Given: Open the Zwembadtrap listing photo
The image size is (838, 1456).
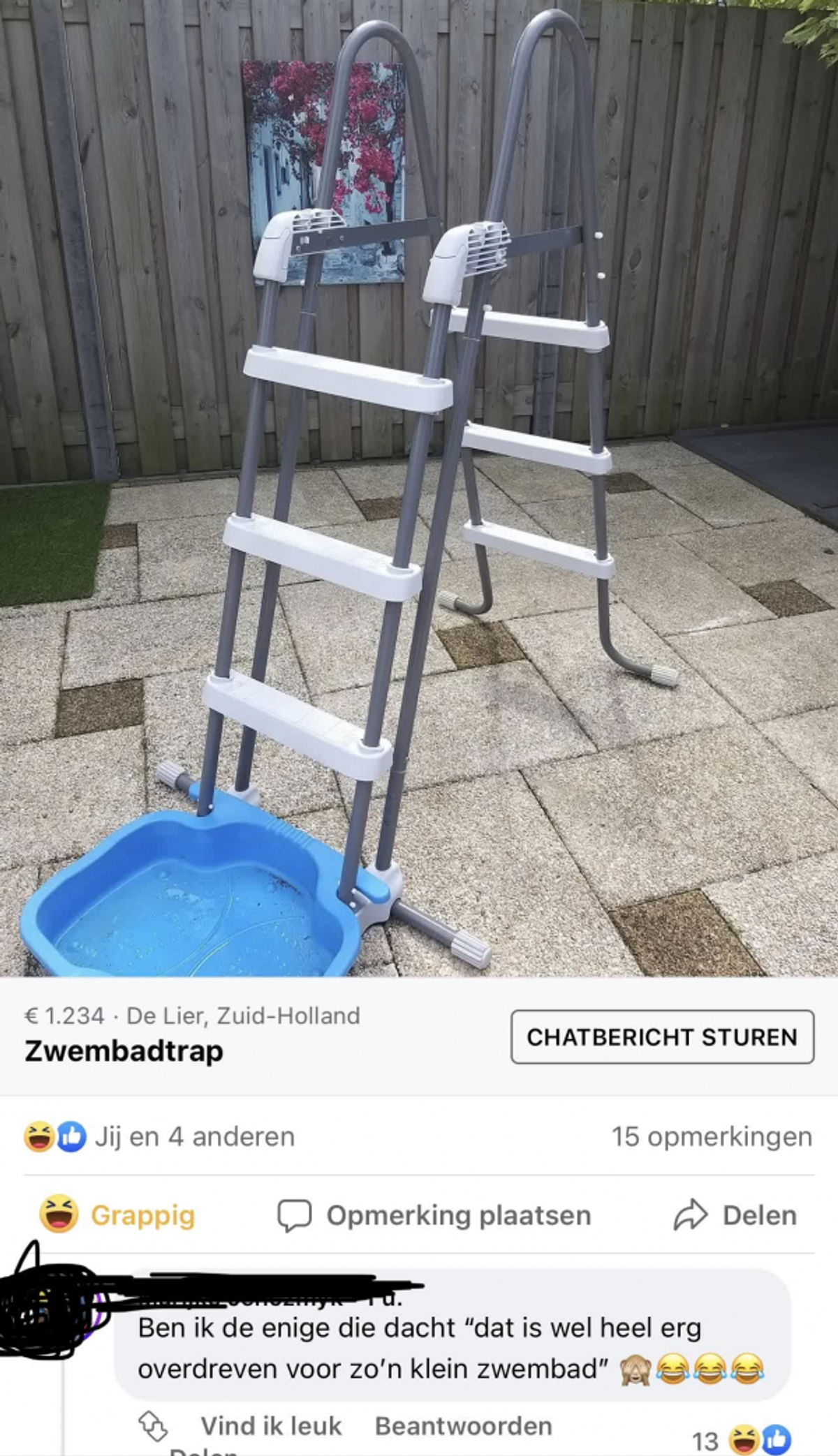Looking at the screenshot, I should click(x=419, y=489).
